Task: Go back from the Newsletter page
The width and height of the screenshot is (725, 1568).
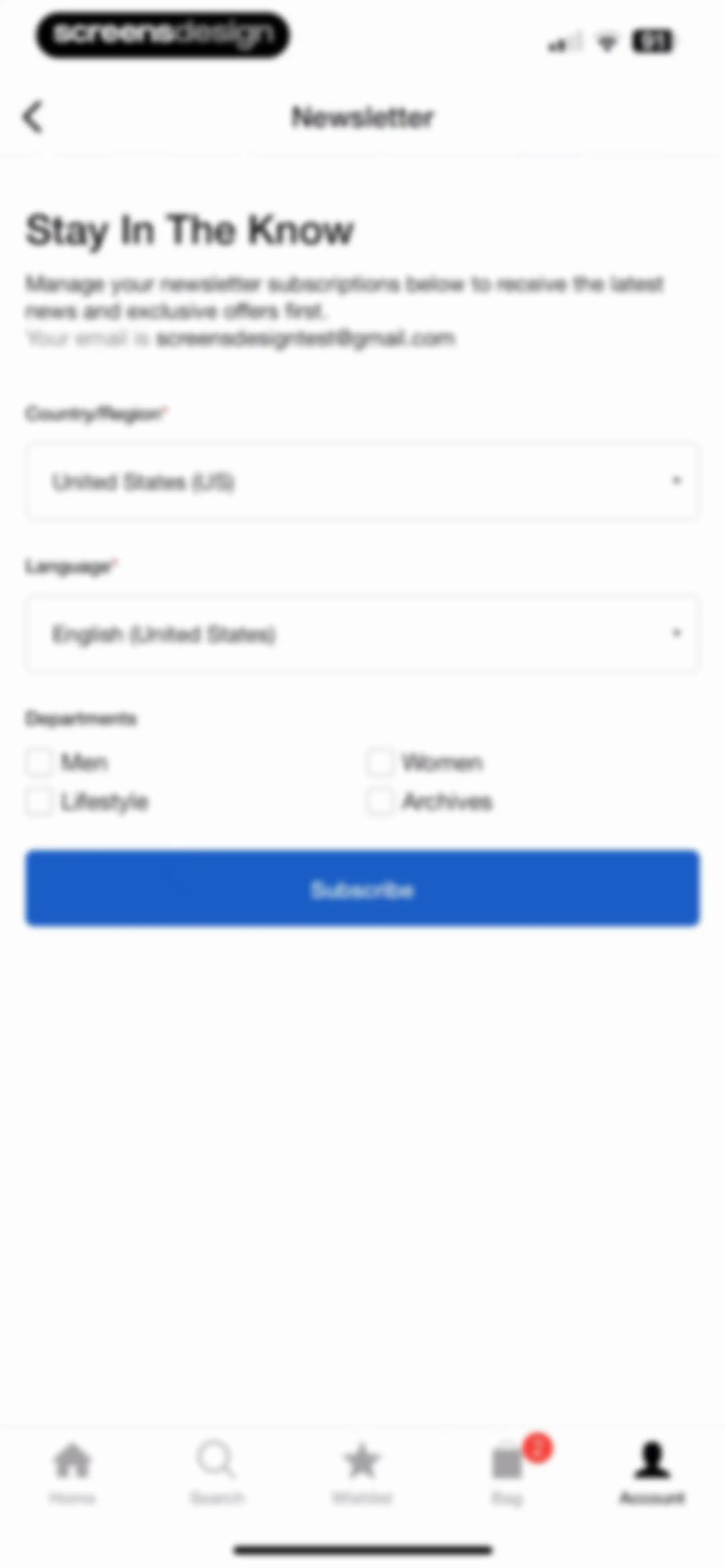Action: 33,116
